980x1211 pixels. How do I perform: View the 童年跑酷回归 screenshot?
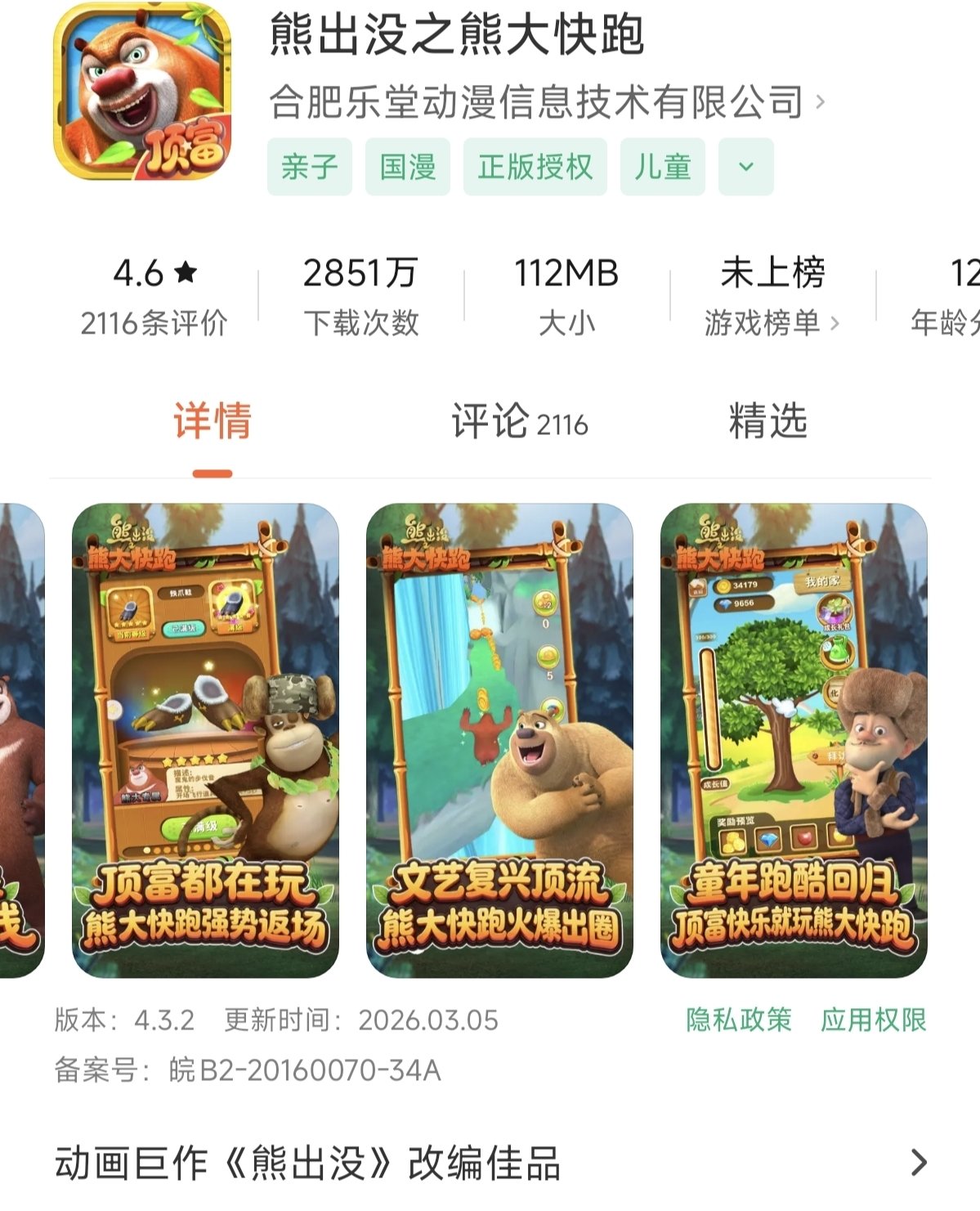[x=793, y=740]
